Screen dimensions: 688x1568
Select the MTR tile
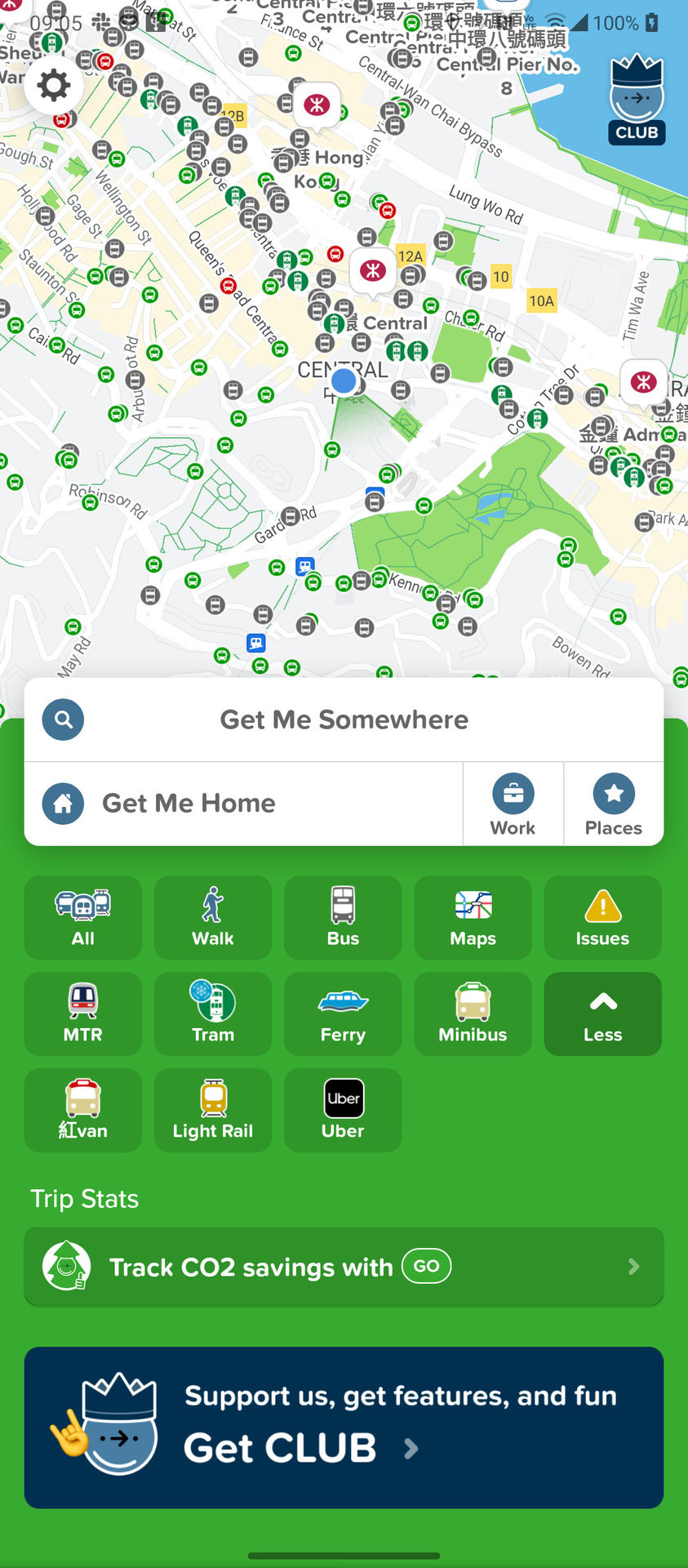tap(83, 1013)
